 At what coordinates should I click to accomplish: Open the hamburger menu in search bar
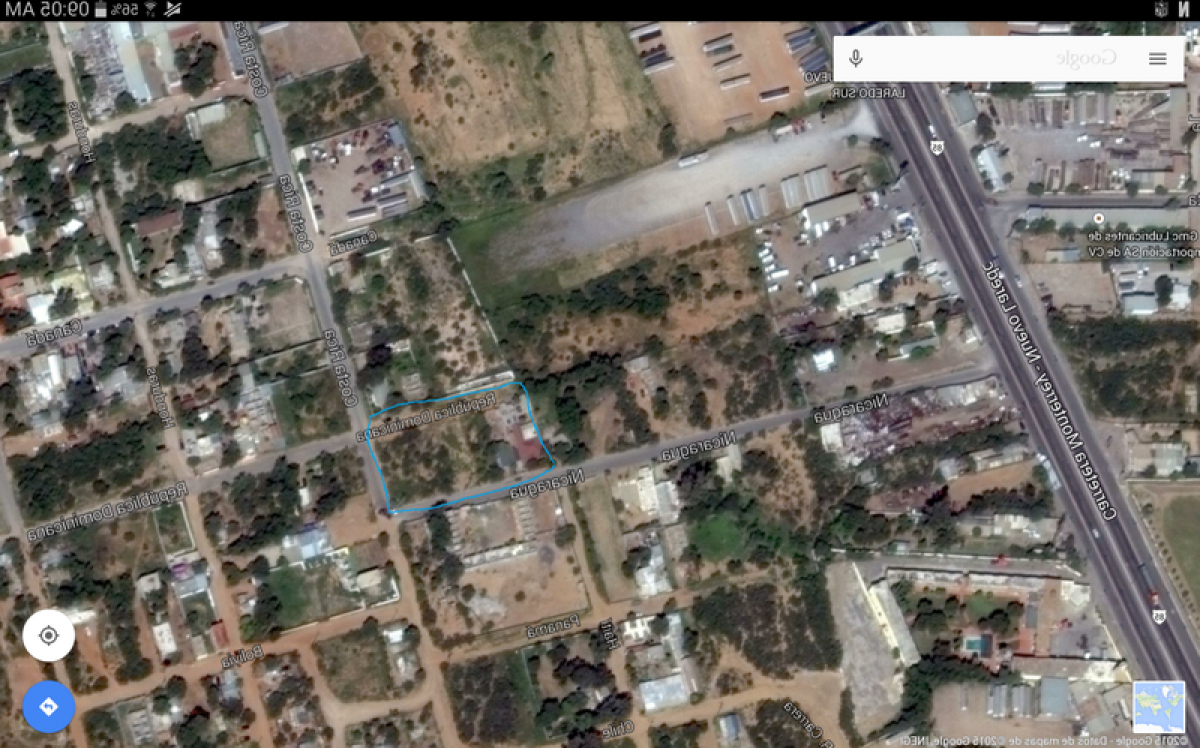pyautogui.click(x=1157, y=58)
